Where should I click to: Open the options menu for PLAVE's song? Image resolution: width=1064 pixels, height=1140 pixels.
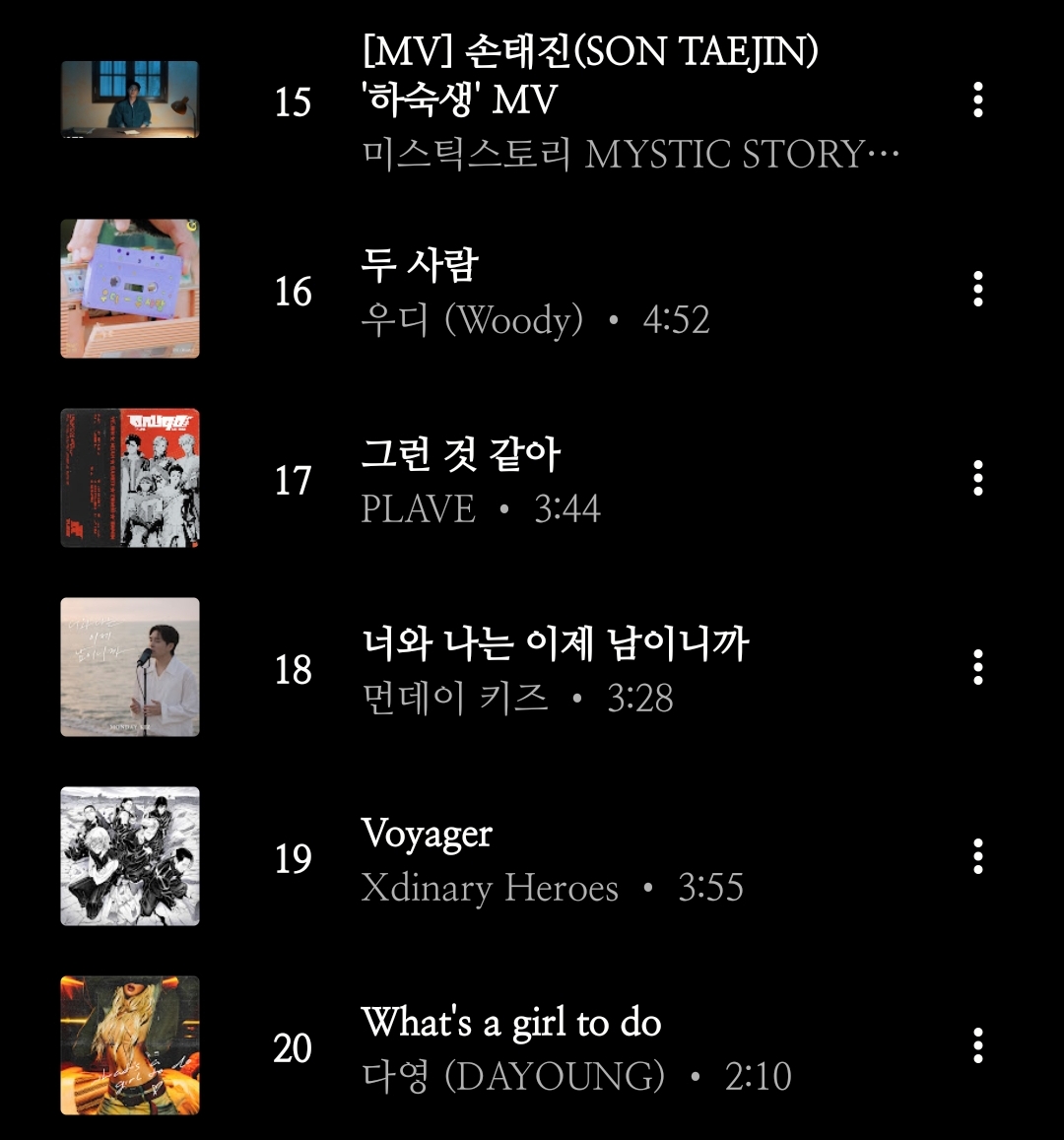click(x=977, y=480)
